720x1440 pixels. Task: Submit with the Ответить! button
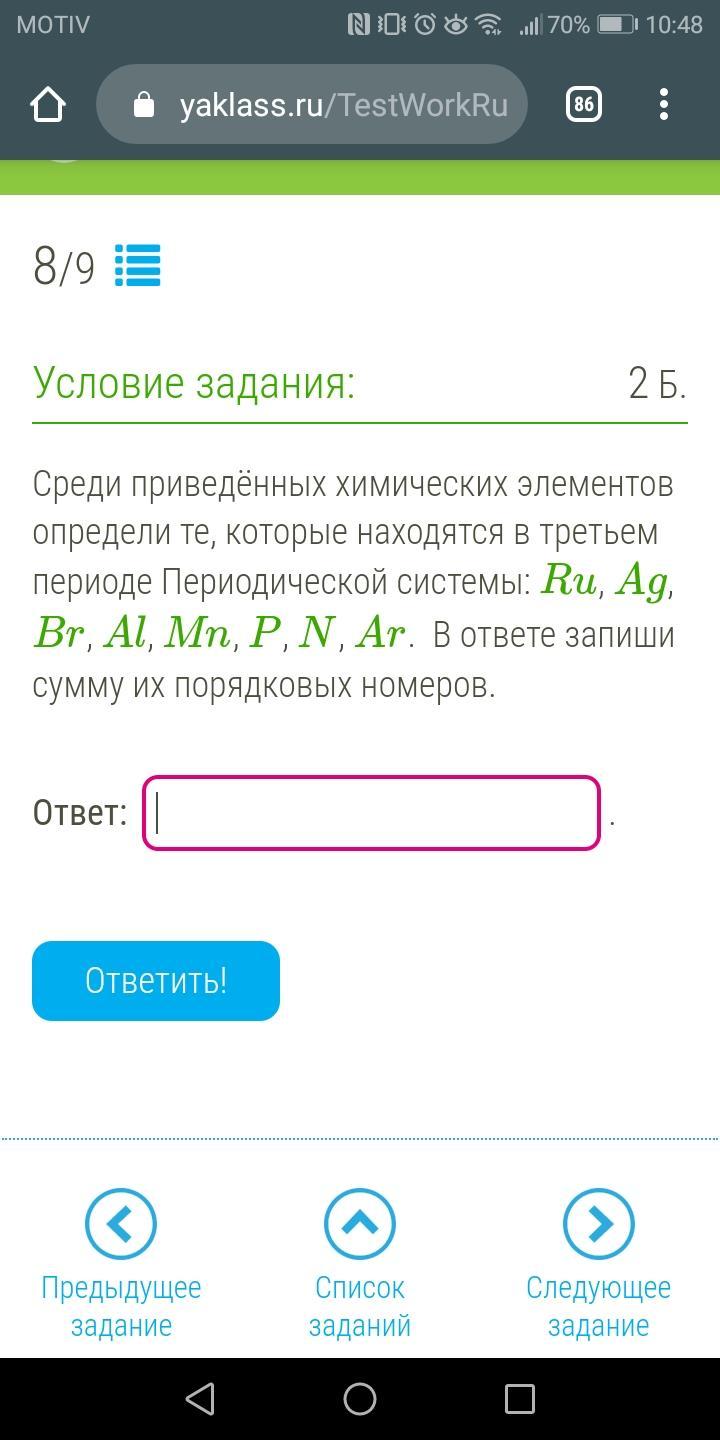click(156, 980)
